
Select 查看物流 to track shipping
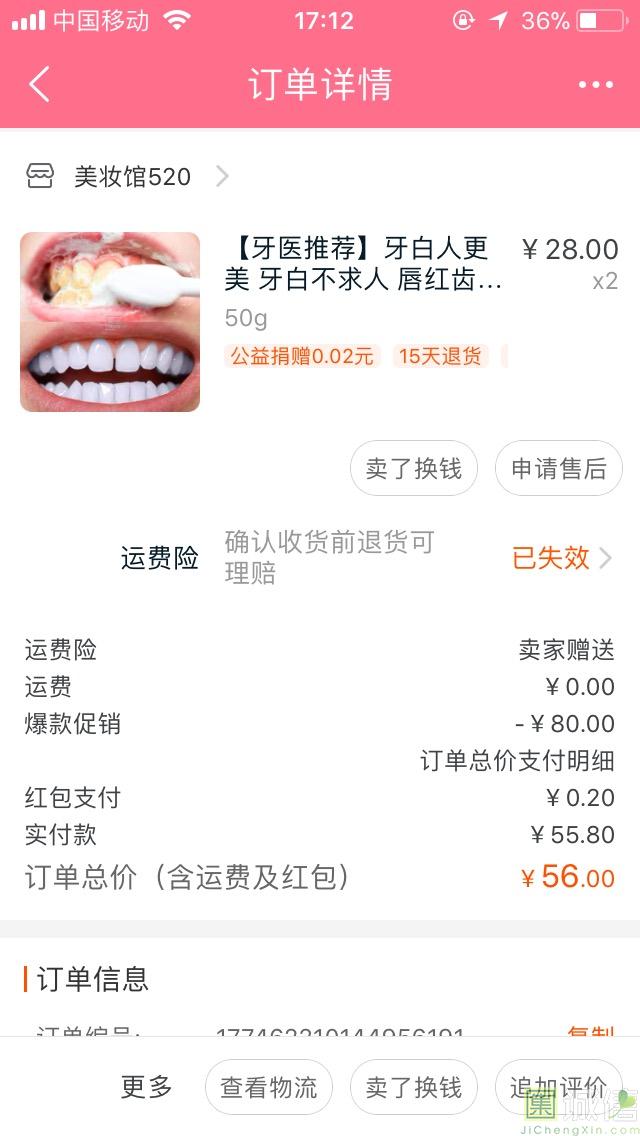click(269, 1087)
